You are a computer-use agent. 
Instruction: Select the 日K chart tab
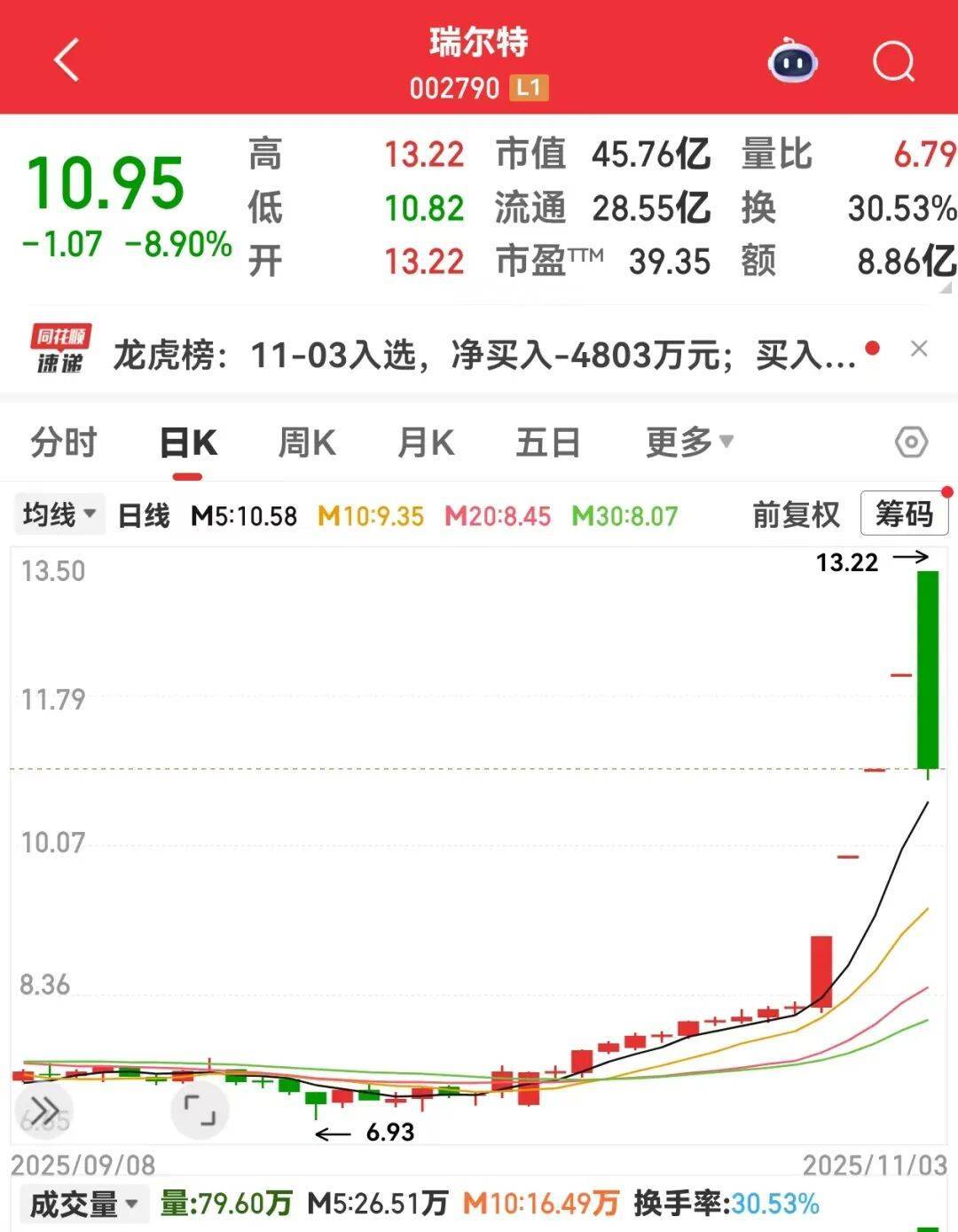coord(188,442)
